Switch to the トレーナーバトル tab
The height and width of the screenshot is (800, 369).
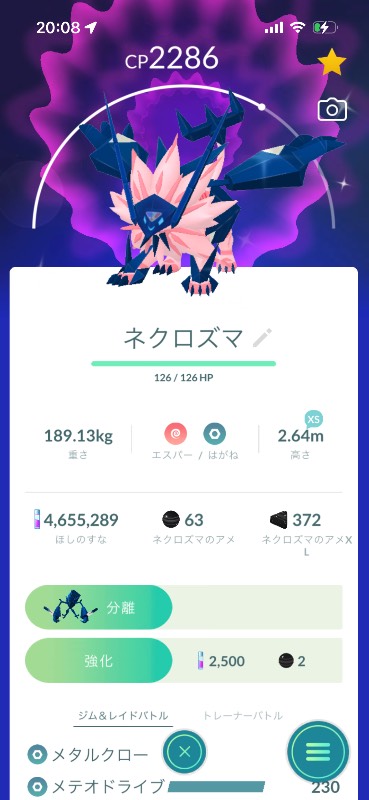(x=243, y=716)
